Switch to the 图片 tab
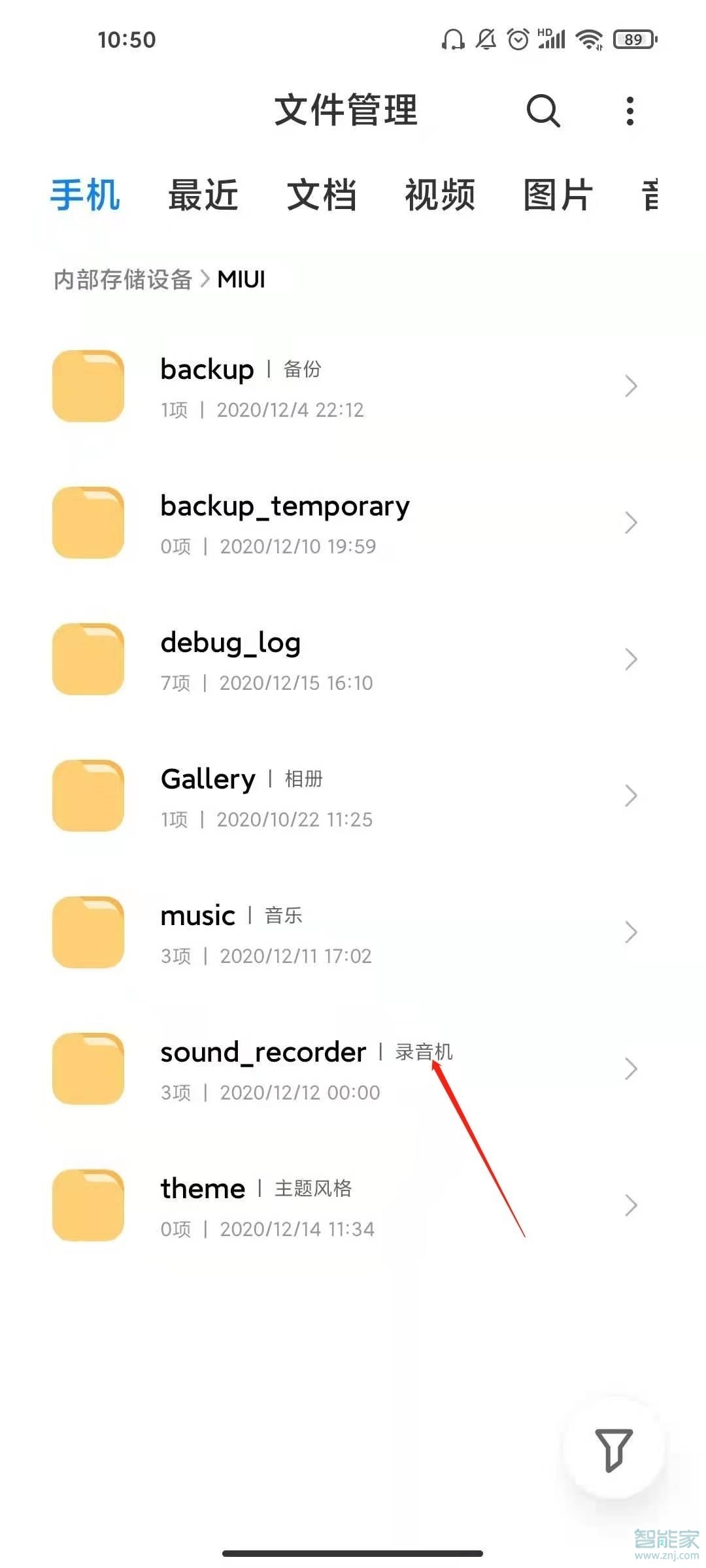The height and width of the screenshot is (1568, 706). (557, 196)
